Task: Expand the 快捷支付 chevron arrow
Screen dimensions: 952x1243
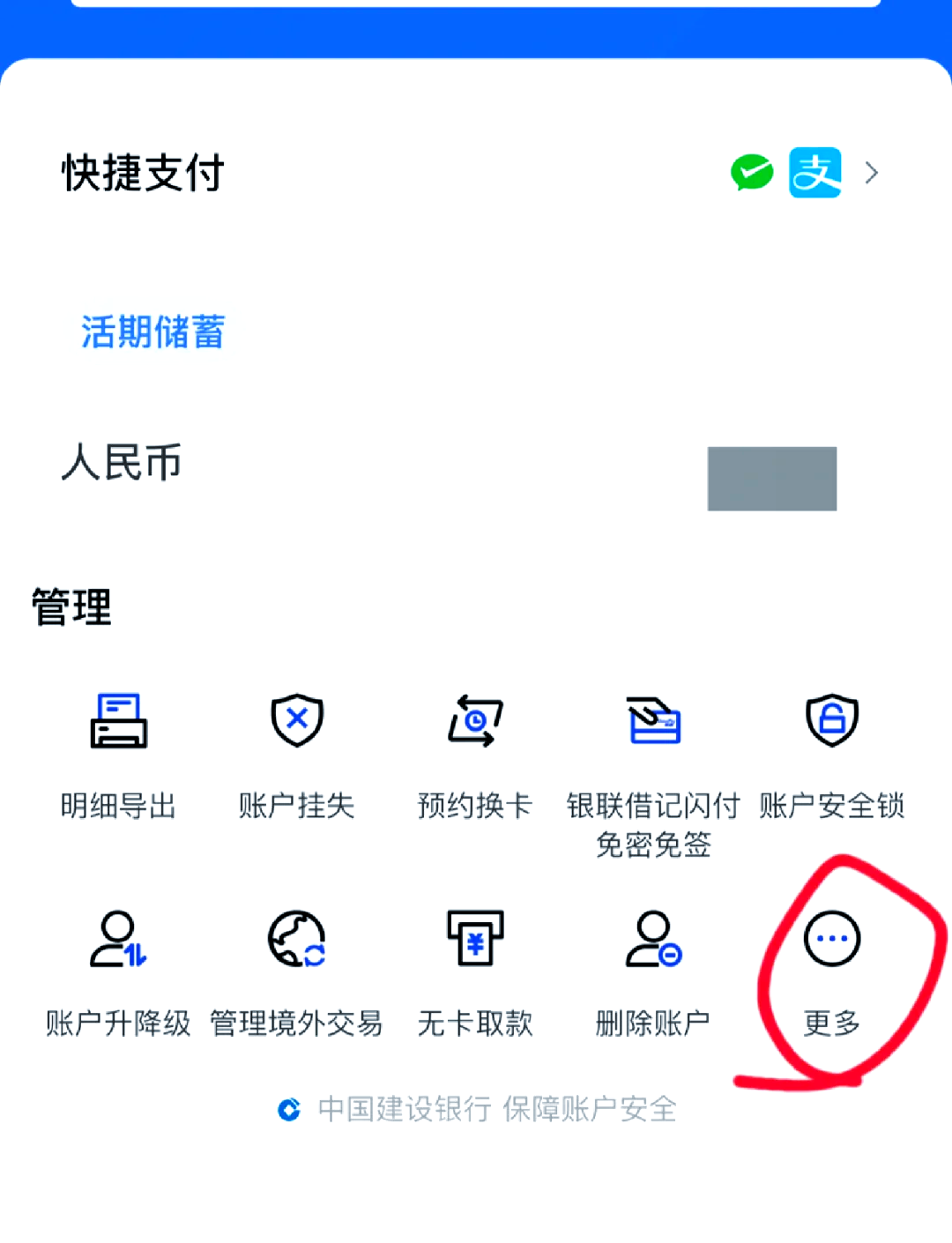Action: tap(872, 173)
